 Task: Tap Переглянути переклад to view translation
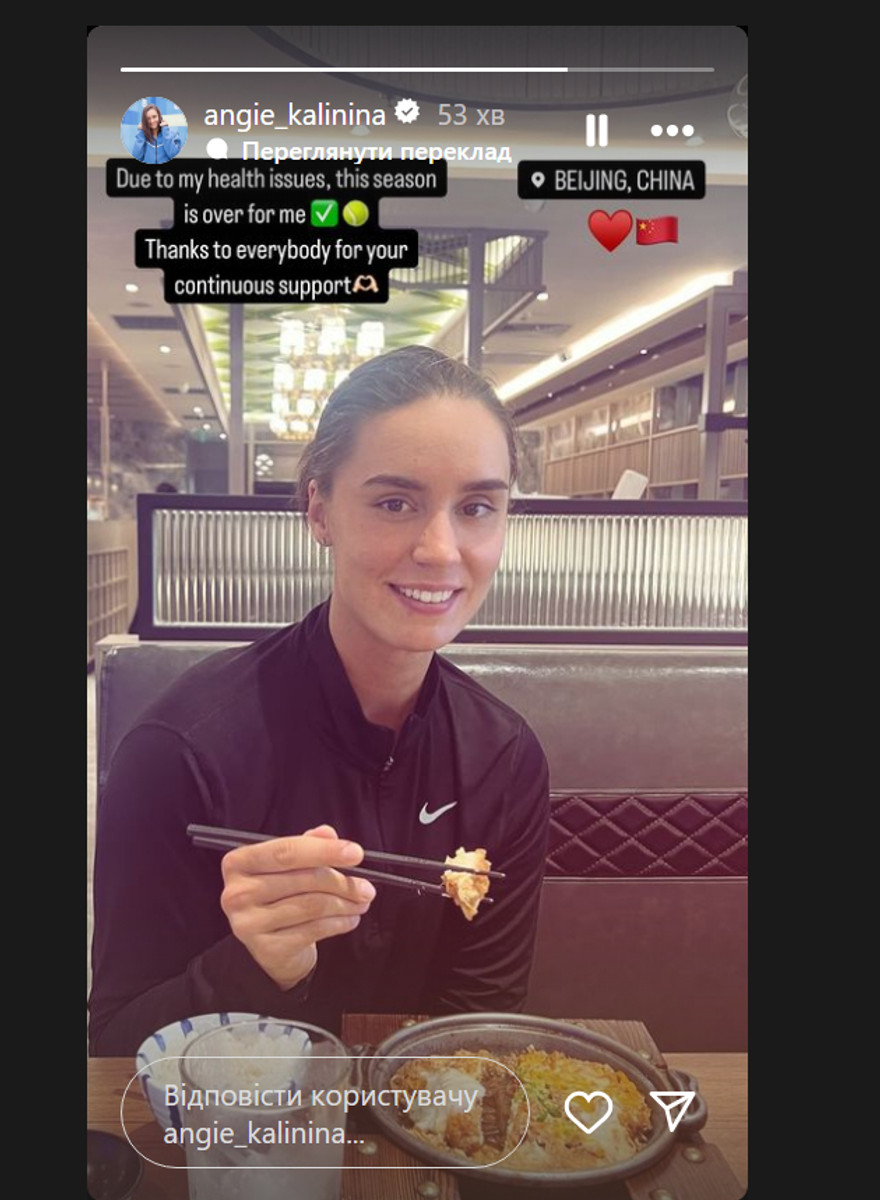click(376, 152)
